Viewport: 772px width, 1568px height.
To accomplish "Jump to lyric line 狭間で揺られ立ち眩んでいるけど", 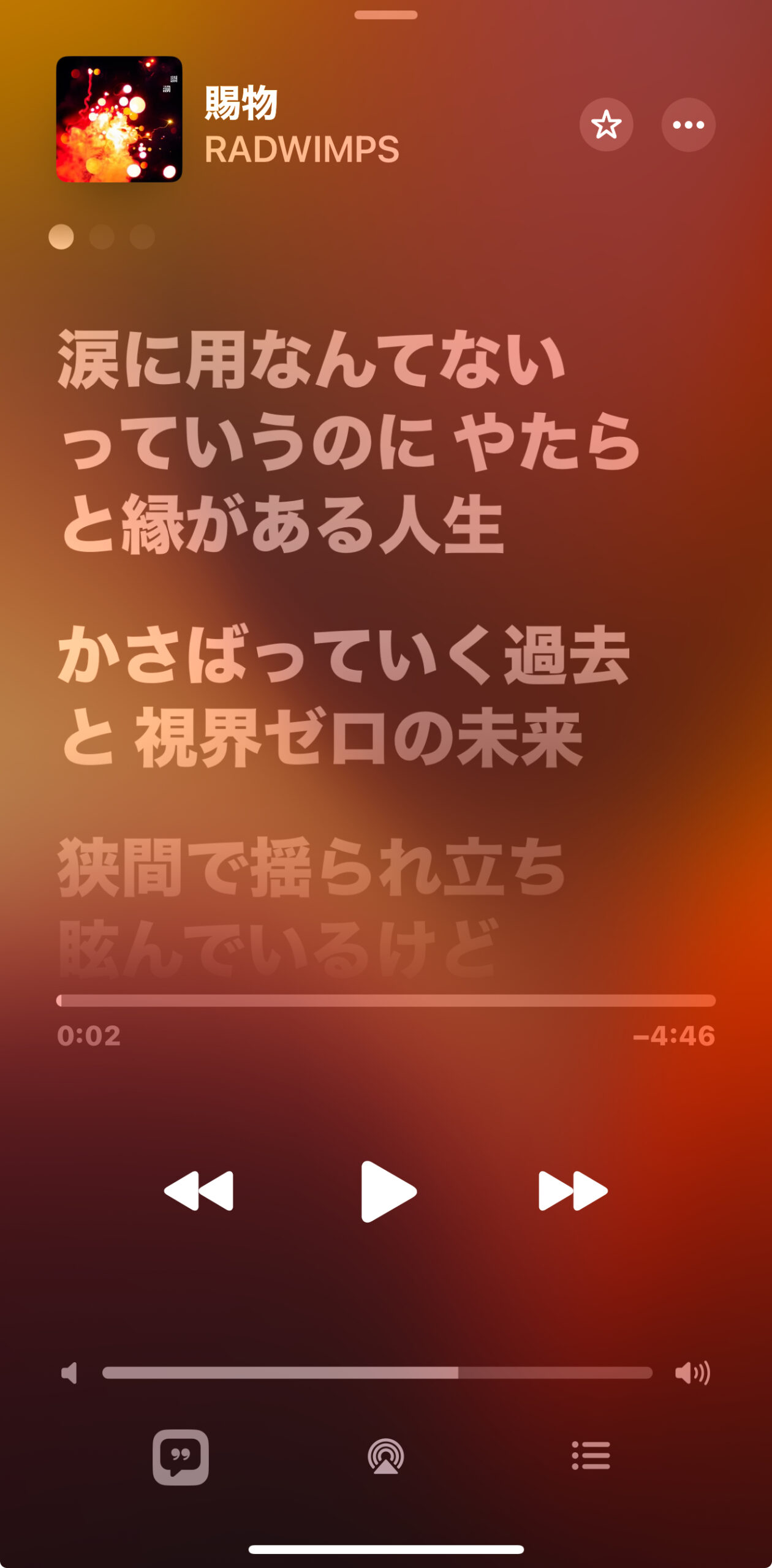I will click(x=311, y=908).
